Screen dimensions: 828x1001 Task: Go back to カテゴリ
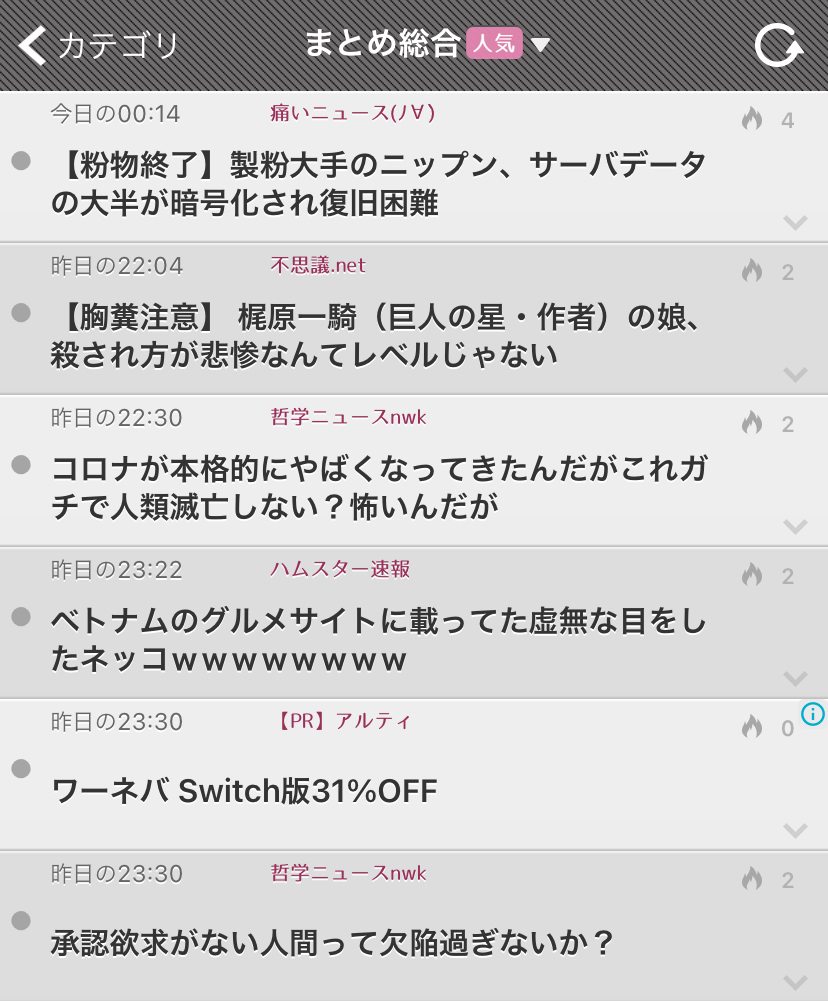point(98,46)
